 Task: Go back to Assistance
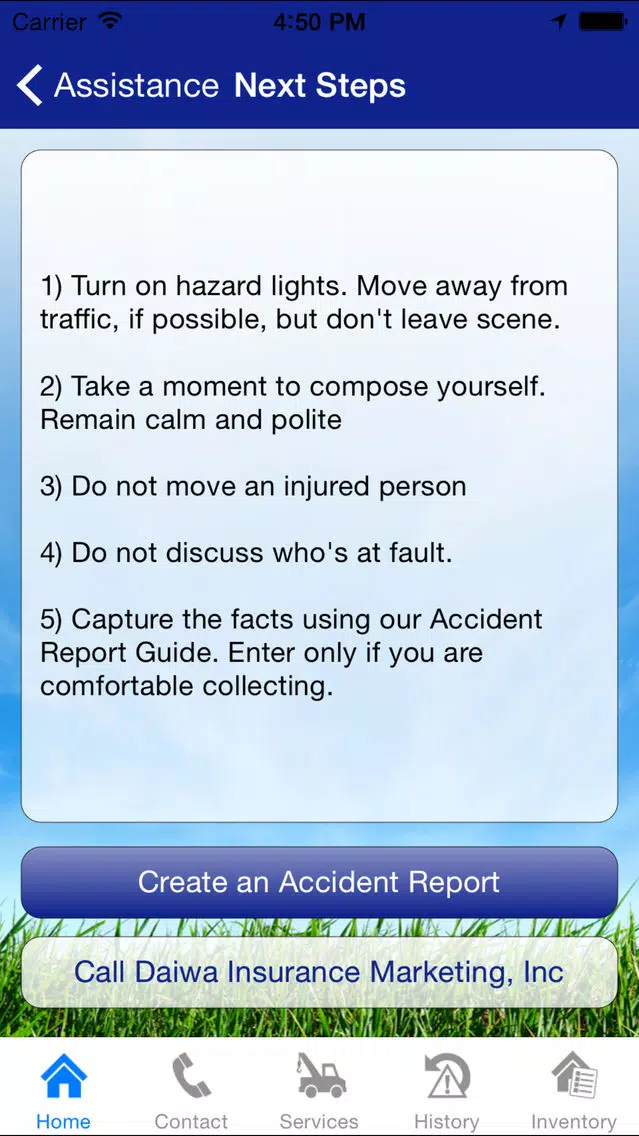117,85
